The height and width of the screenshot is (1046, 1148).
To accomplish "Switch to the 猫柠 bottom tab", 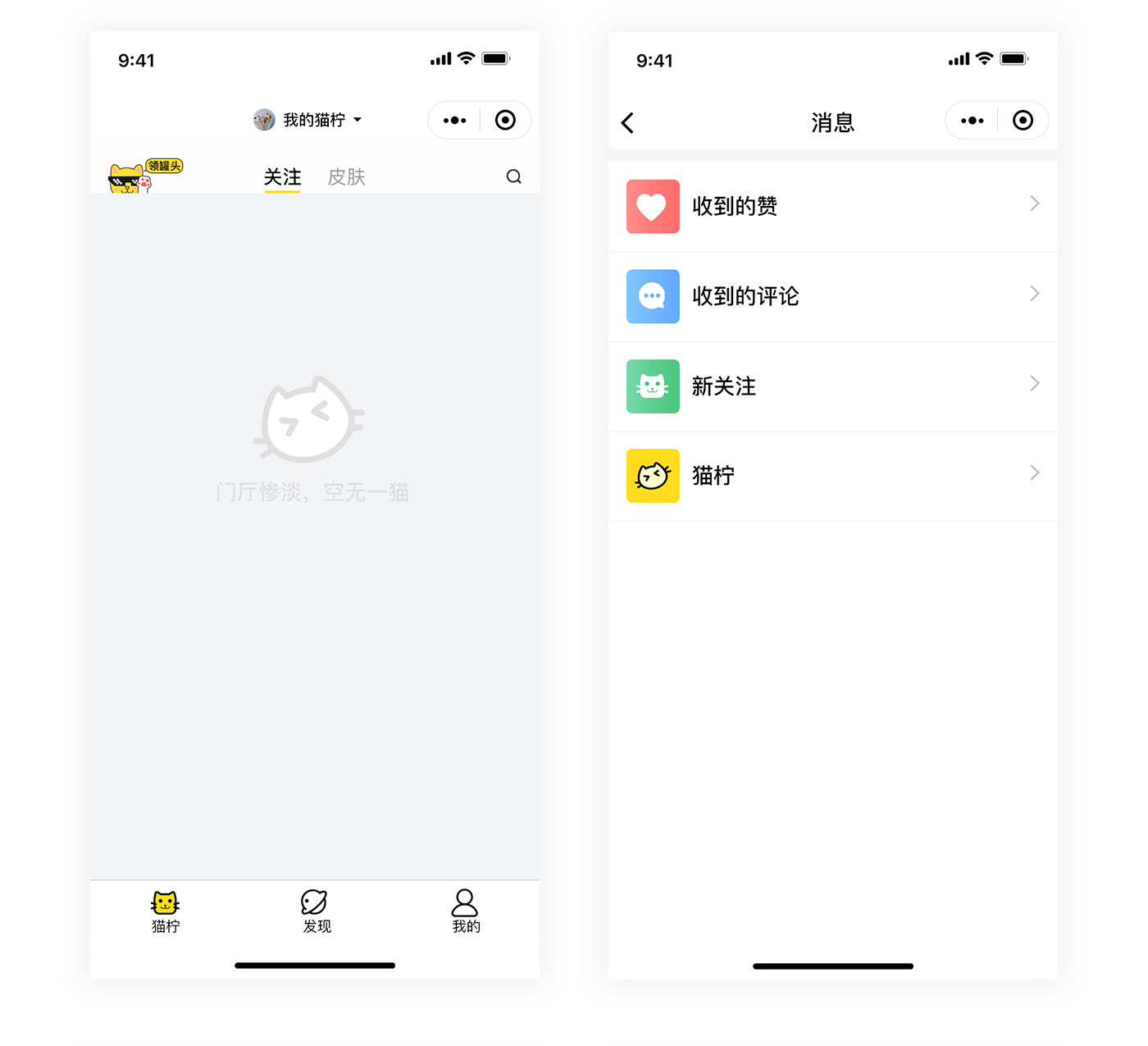I will [165, 911].
